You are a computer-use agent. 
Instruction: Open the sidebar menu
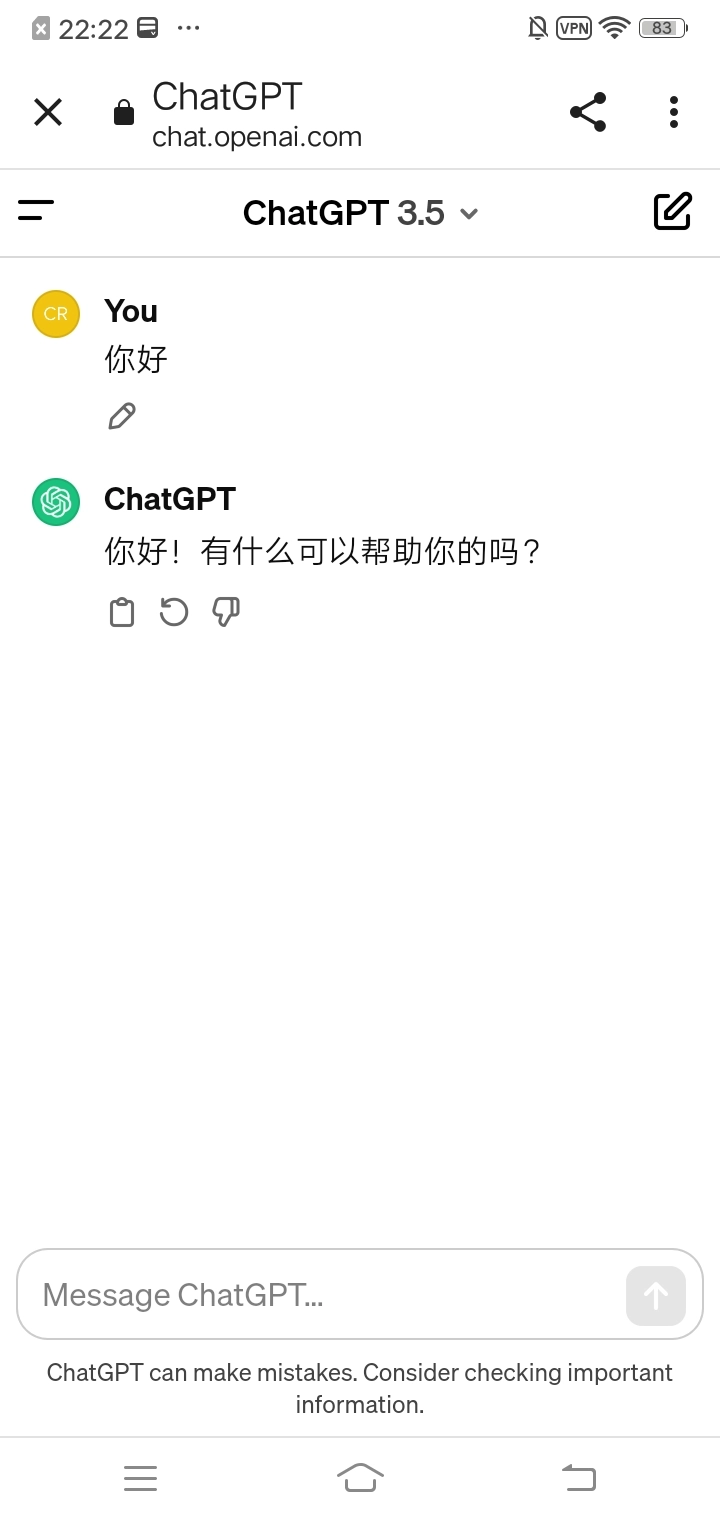36,211
